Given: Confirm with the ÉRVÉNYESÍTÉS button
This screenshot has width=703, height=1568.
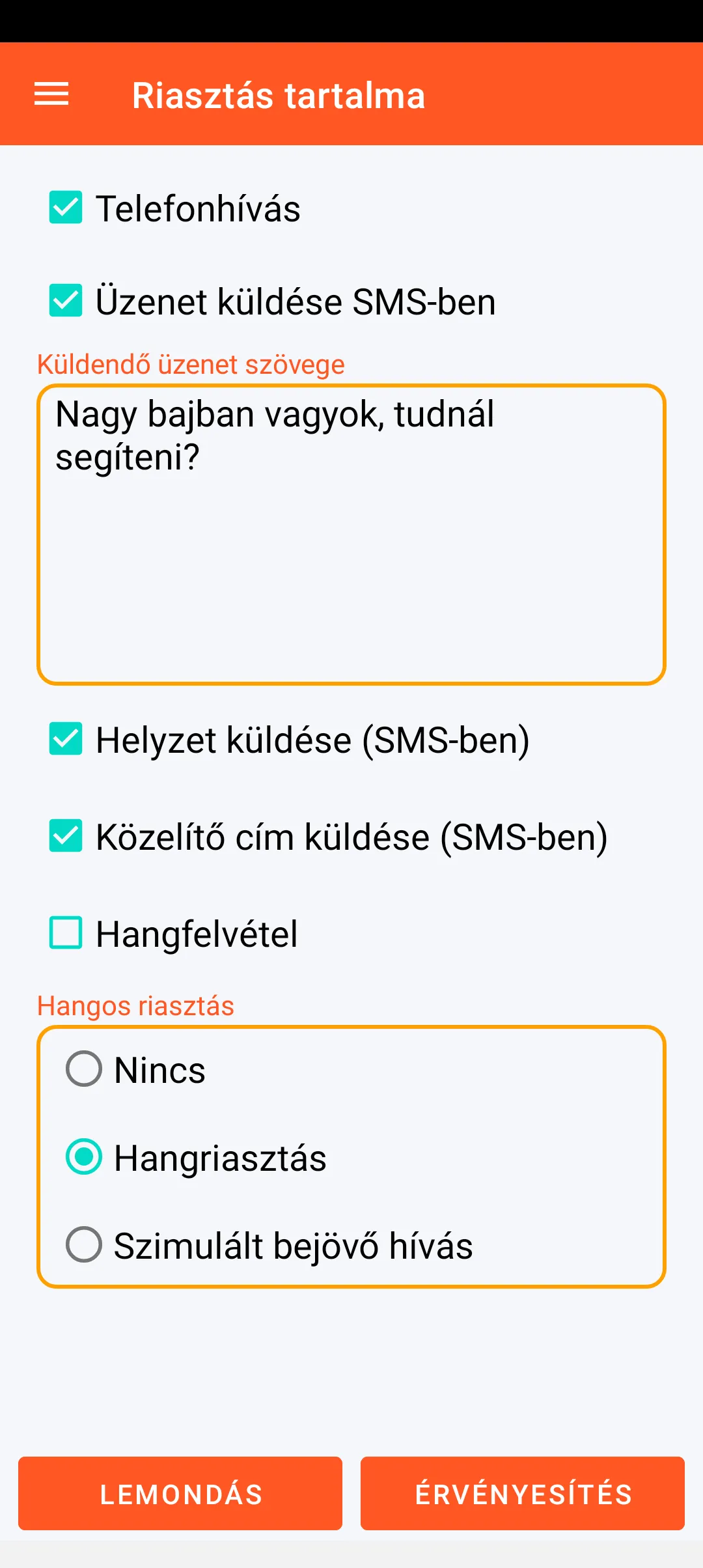Looking at the screenshot, I should (523, 1494).
